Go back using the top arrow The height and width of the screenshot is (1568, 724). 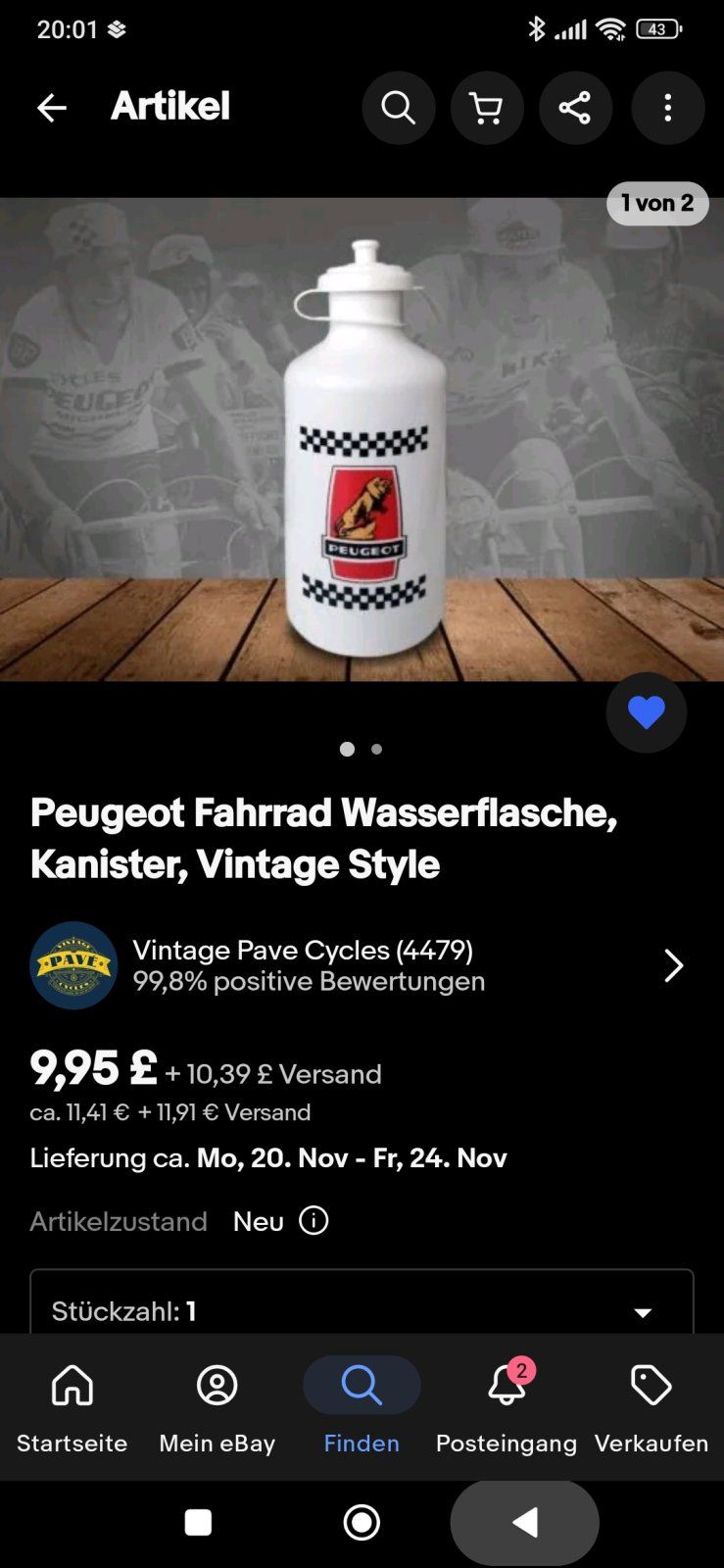pyautogui.click(x=51, y=108)
